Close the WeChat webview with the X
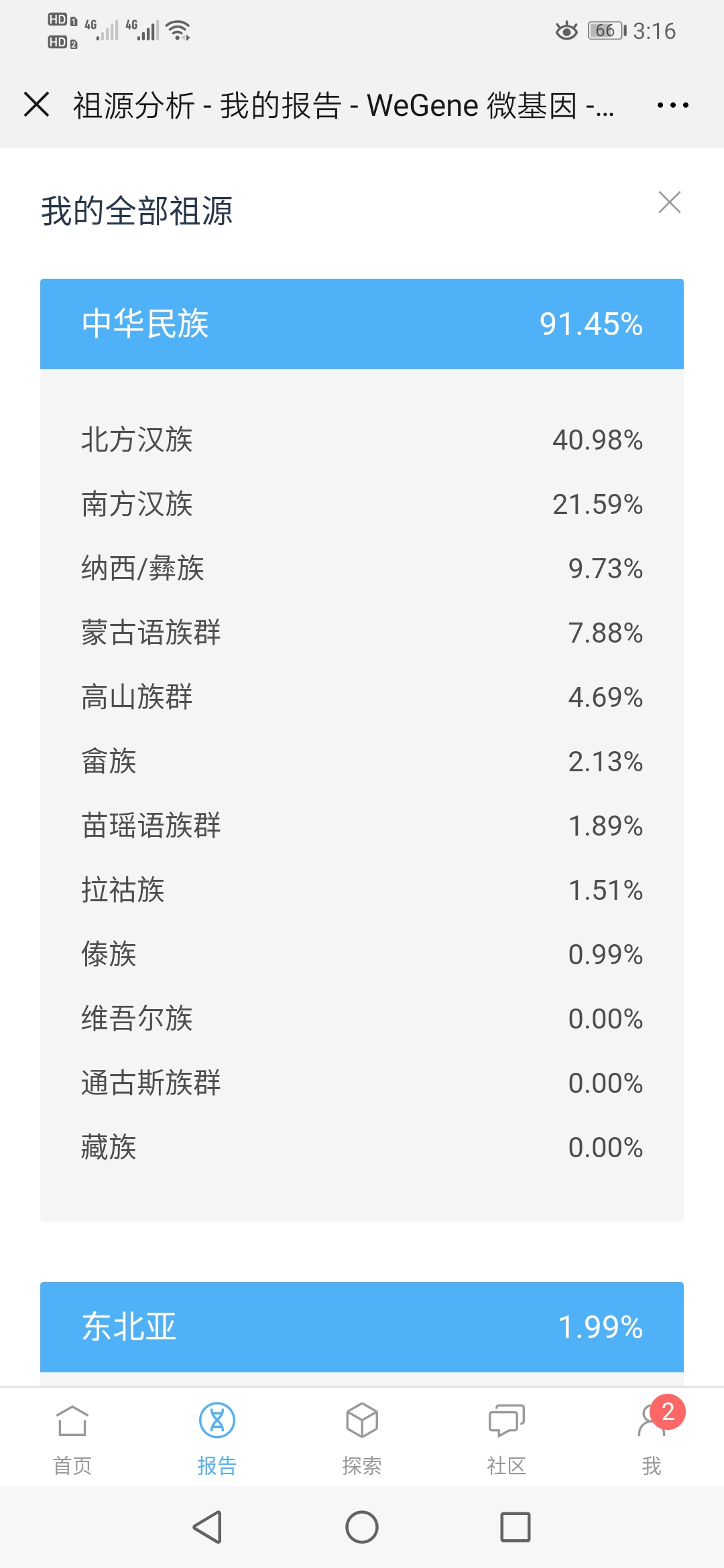The height and width of the screenshot is (1568, 724). pyautogui.click(x=36, y=105)
